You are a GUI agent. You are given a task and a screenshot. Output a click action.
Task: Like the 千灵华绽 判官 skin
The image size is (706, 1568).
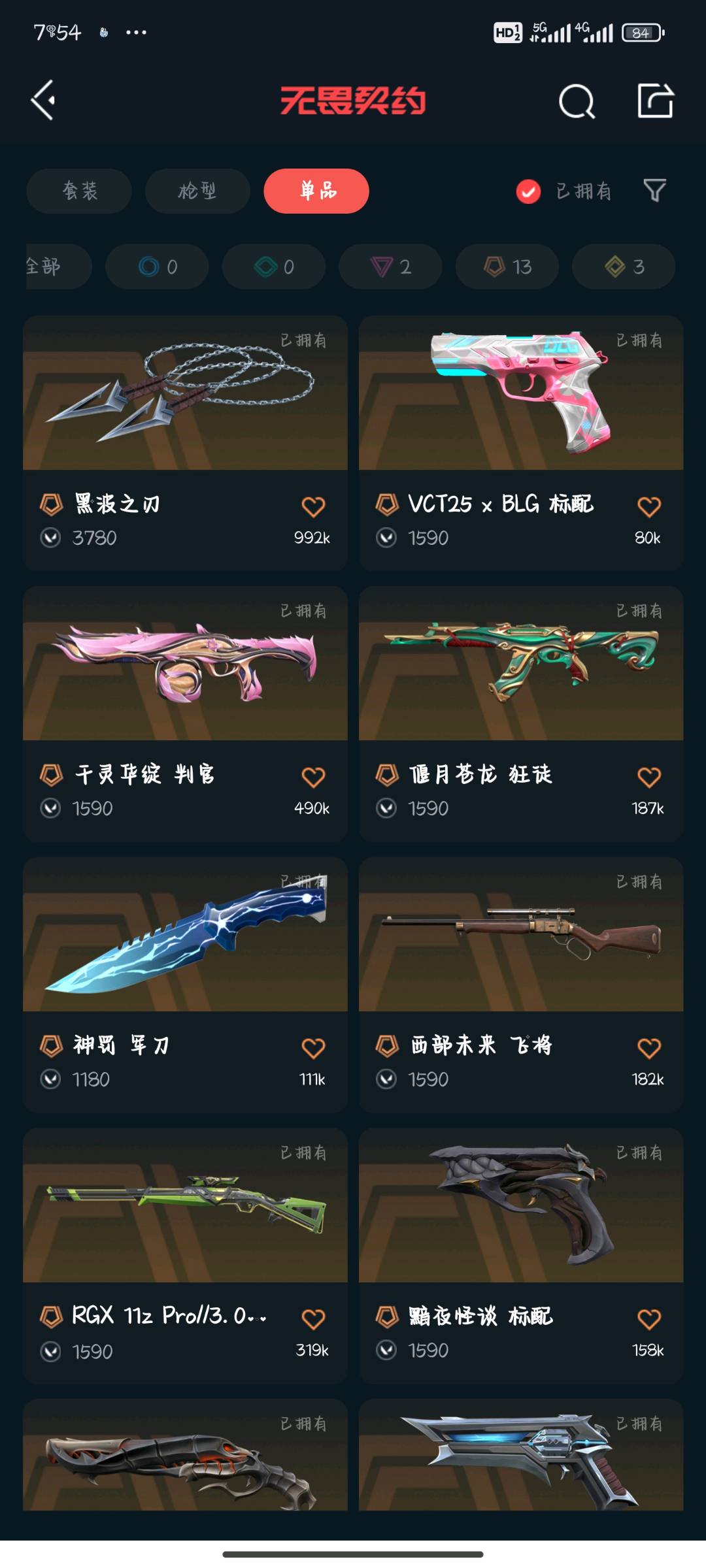point(313,777)
